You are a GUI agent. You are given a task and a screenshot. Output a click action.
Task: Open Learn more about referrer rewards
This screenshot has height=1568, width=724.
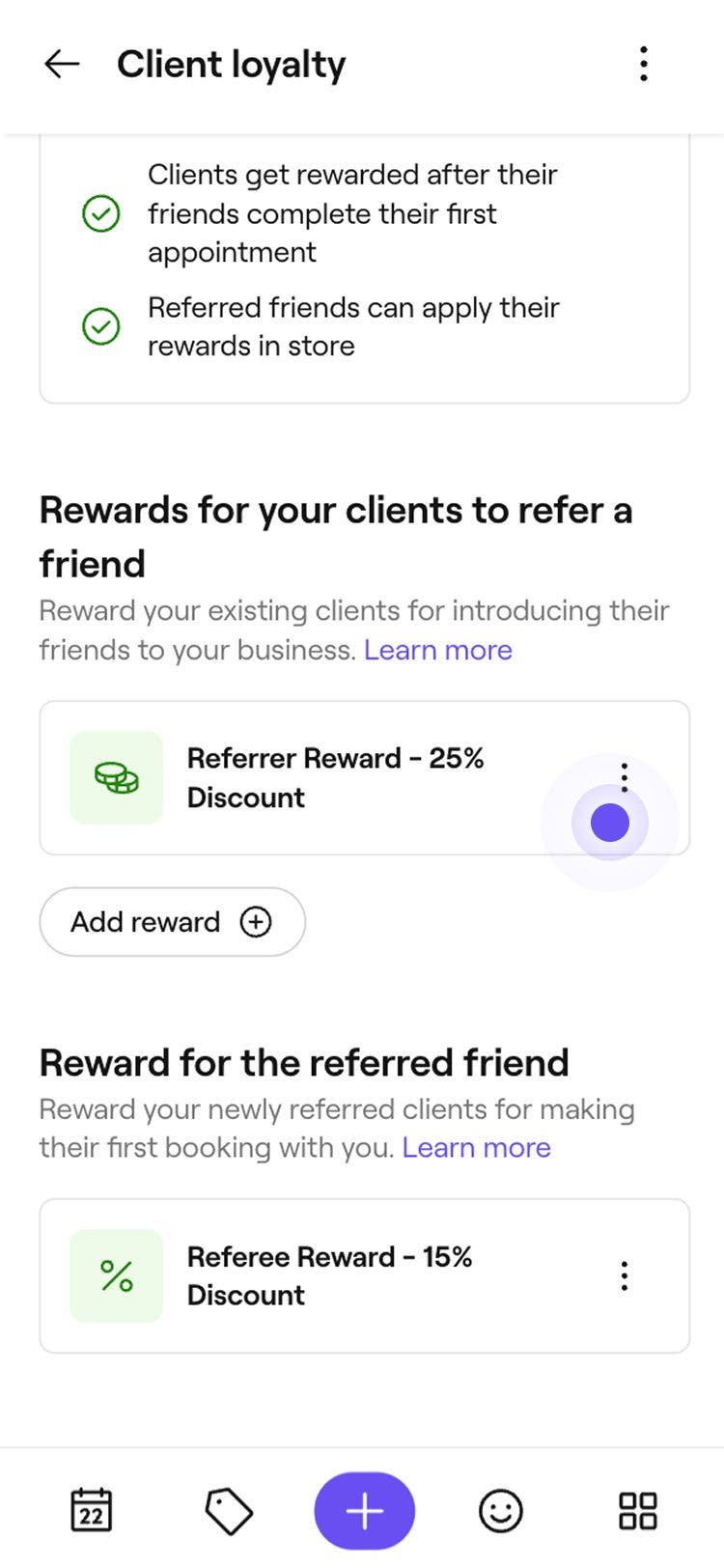click(x=438, y=650)
